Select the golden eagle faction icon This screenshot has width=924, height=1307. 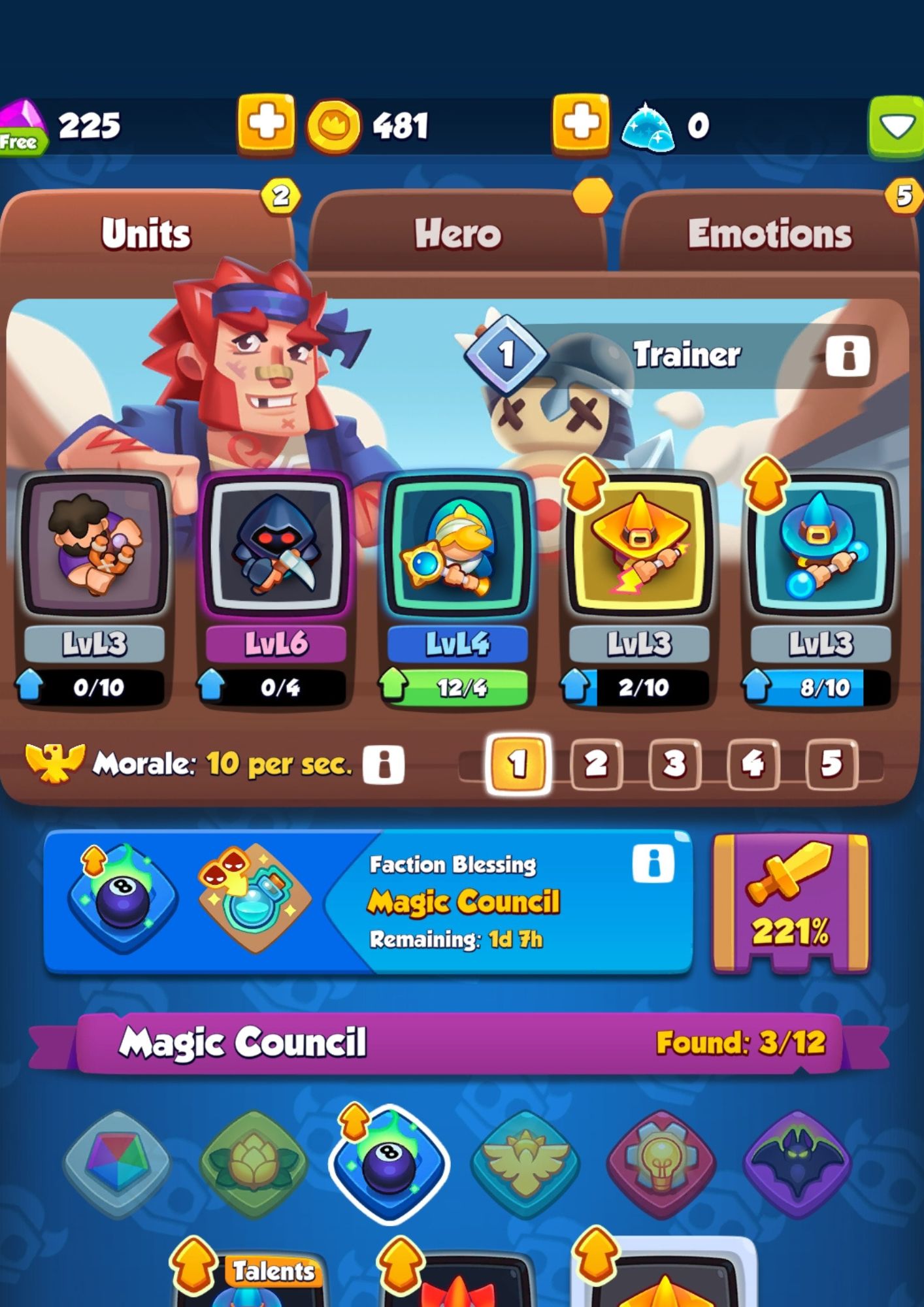(525, 1163)
